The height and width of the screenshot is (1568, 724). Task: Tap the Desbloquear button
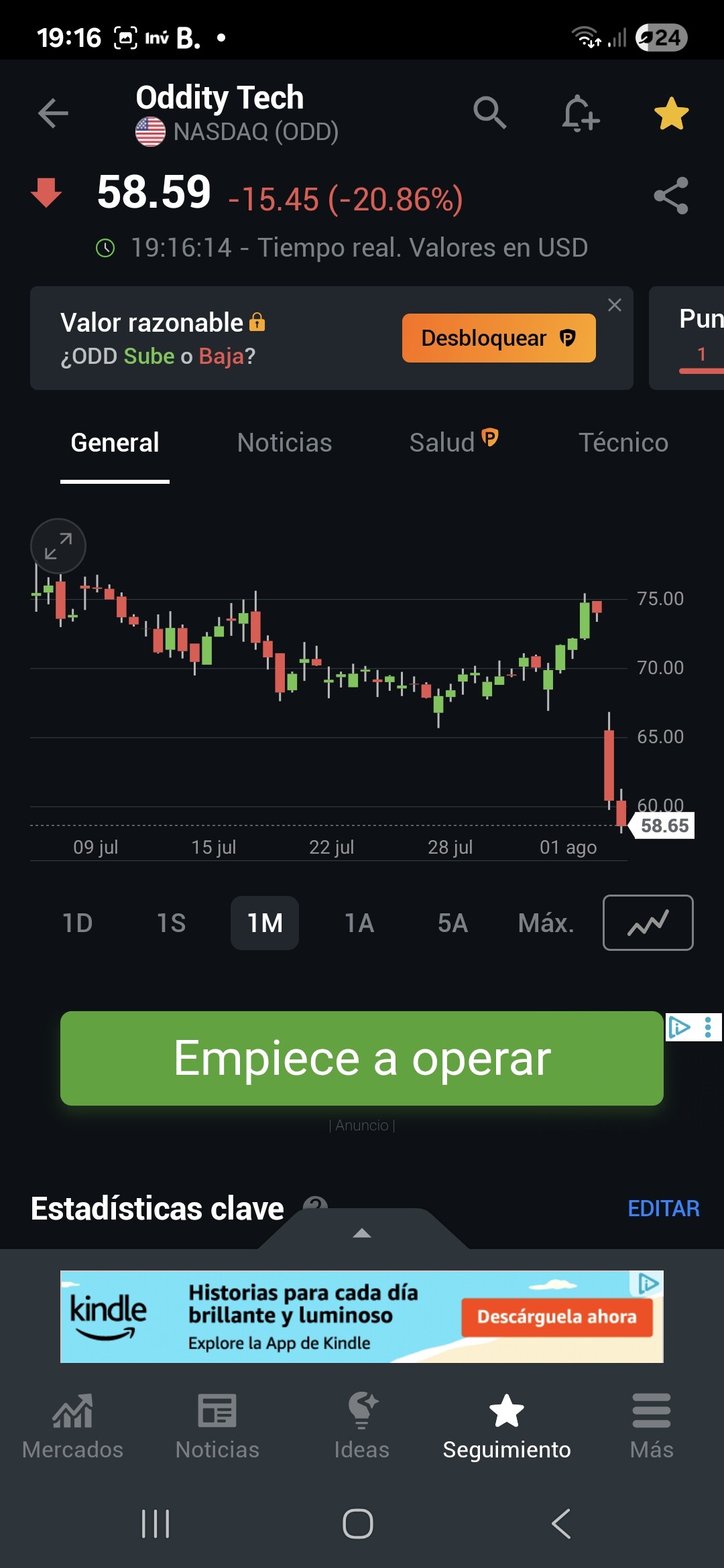[498, 338]
